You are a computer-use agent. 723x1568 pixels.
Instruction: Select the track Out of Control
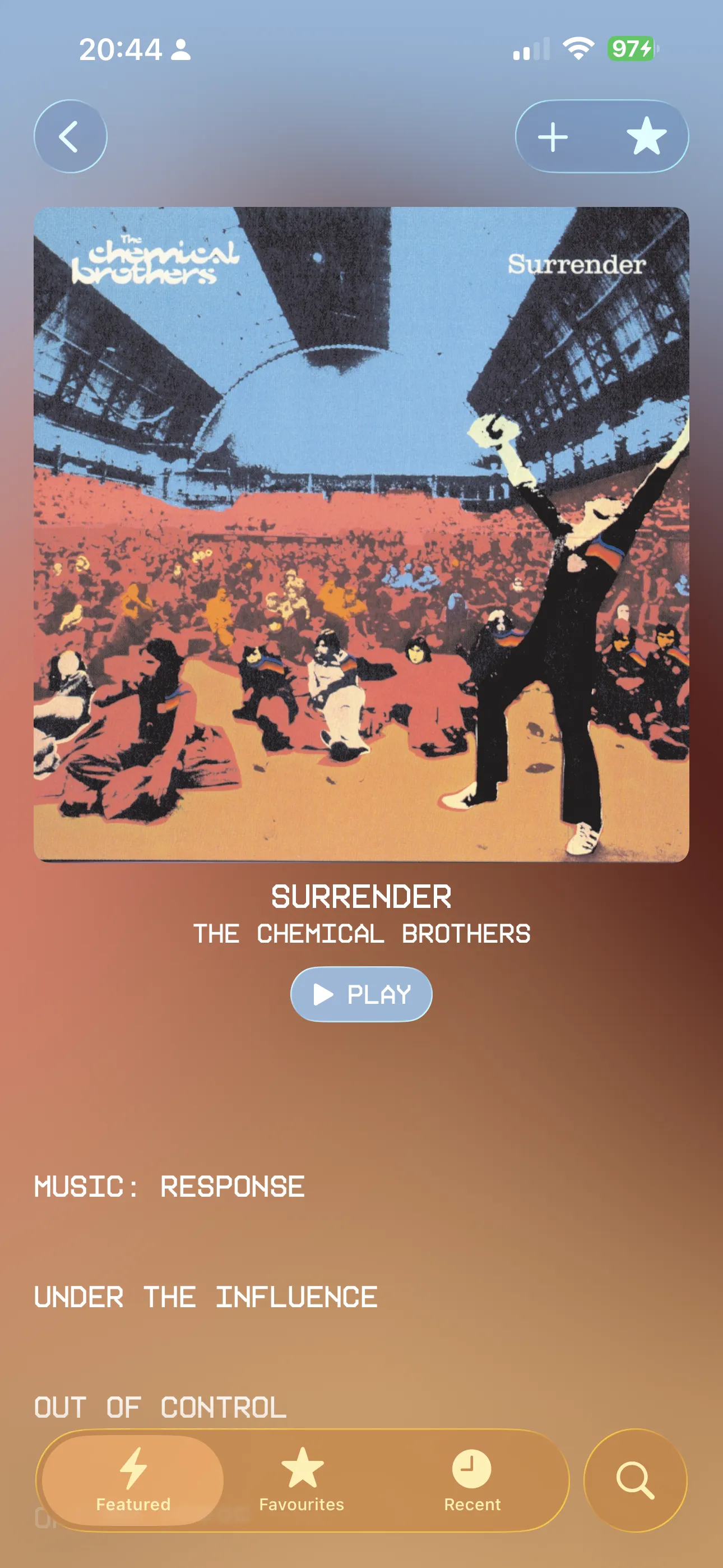click(x=160, y=1406)
